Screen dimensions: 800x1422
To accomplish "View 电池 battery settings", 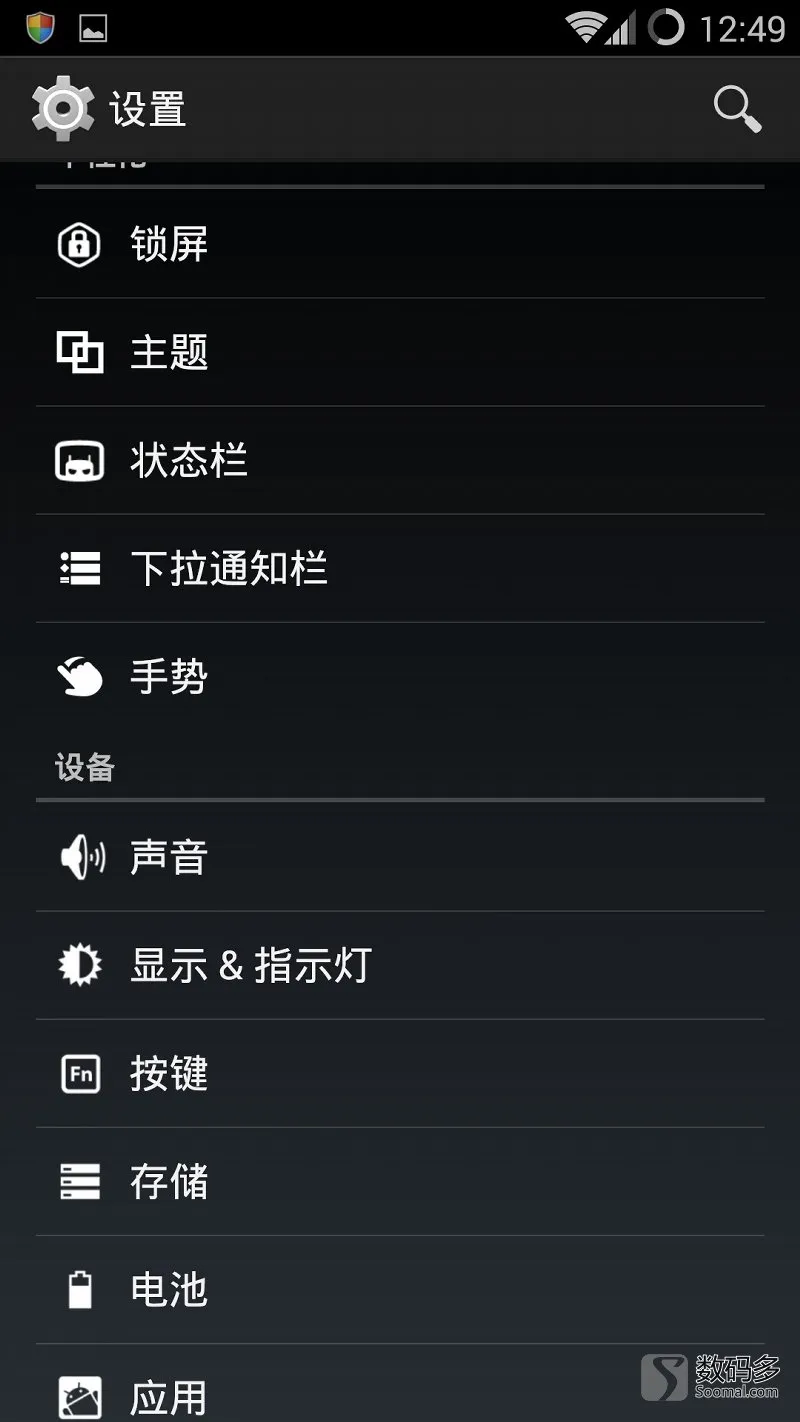I will [400, 1289].
